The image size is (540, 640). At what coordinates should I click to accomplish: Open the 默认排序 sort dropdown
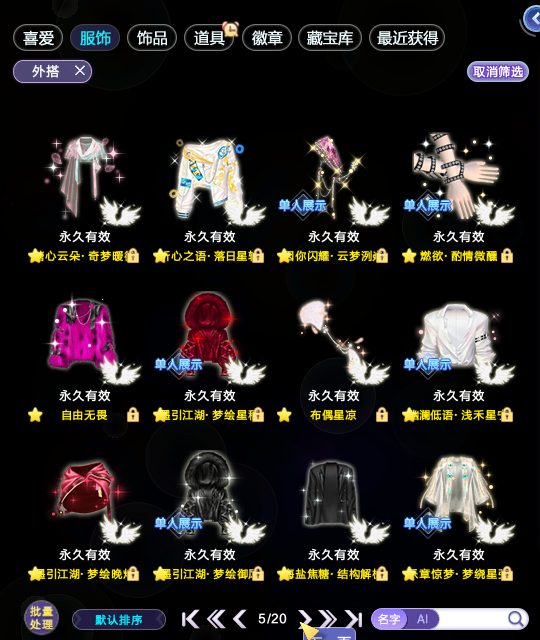119,620
